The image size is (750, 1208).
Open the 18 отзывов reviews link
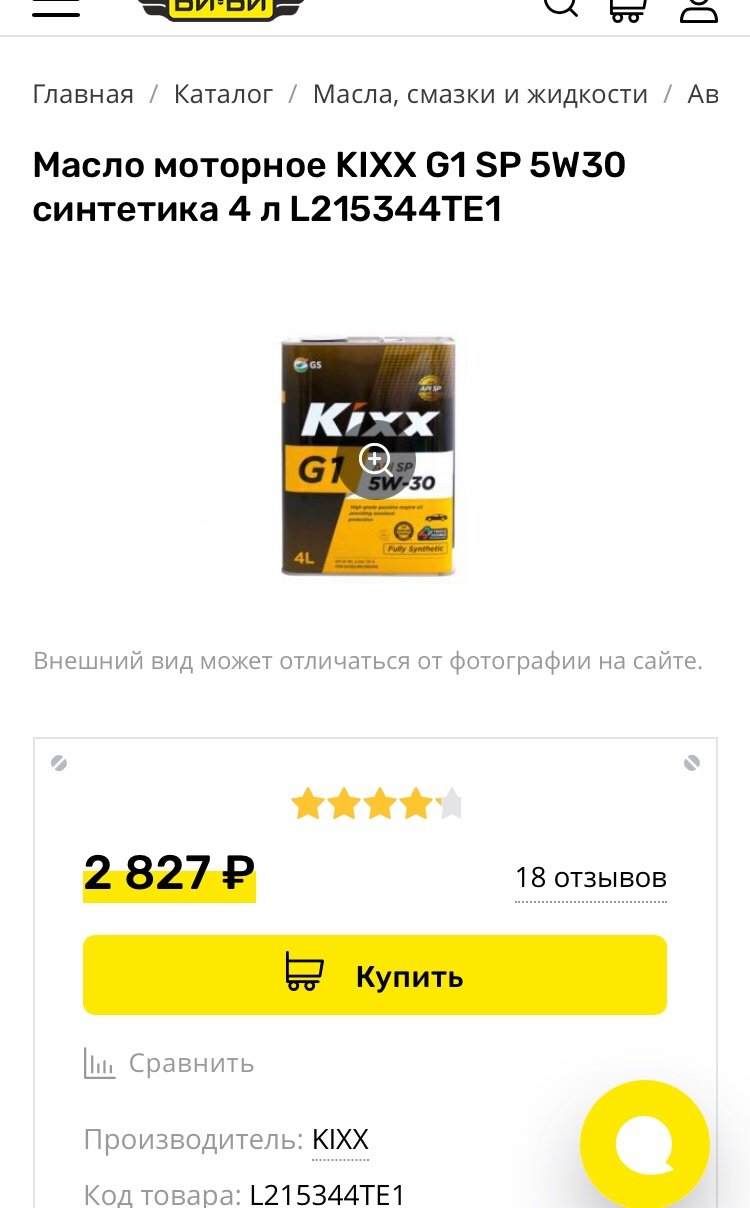coord(591,878)
